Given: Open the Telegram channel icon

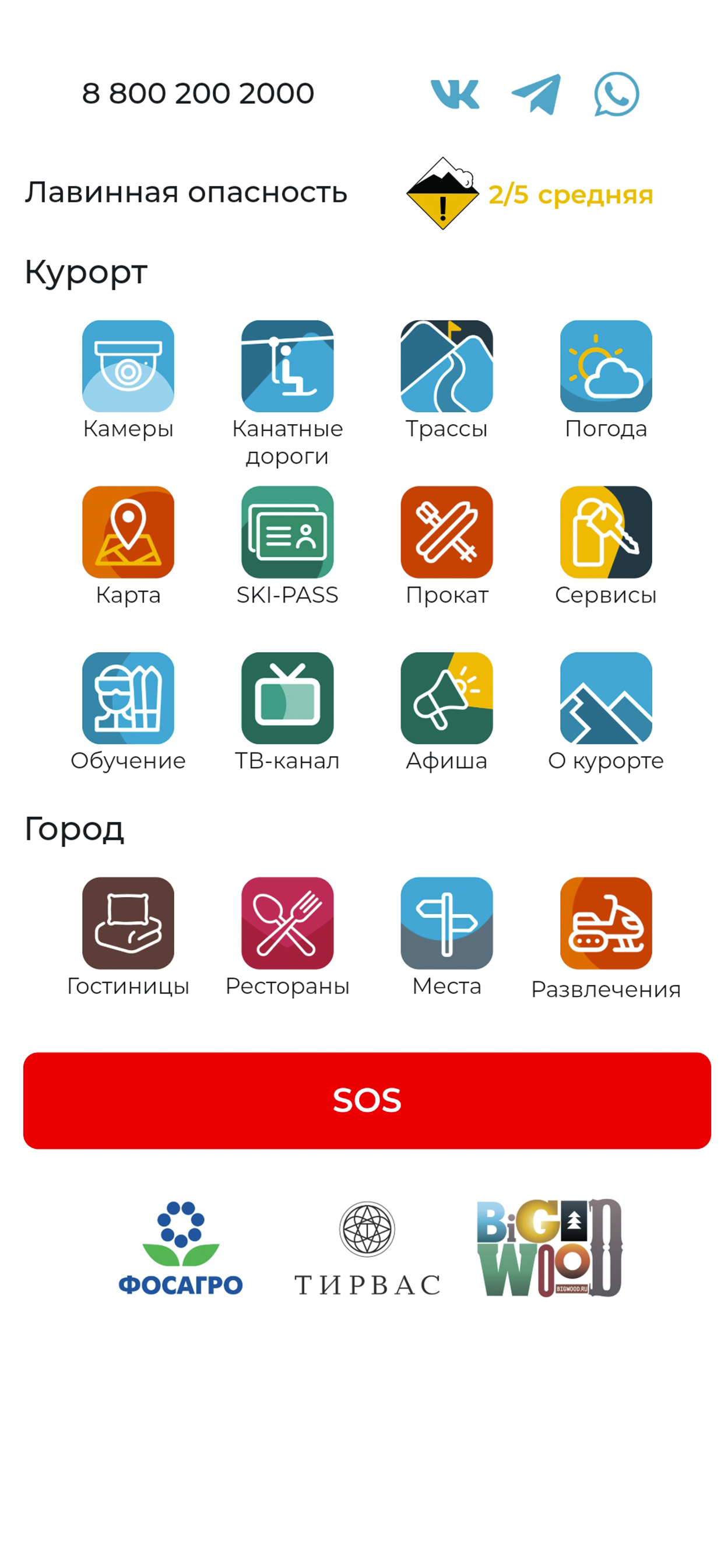Looking at the screenshot, I should point(536,94).
